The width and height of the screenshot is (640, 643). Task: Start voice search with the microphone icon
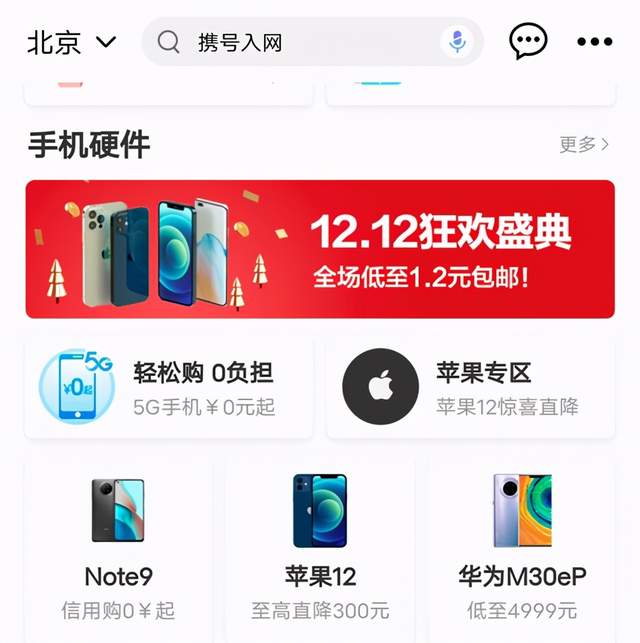click(x=456, y=42)
